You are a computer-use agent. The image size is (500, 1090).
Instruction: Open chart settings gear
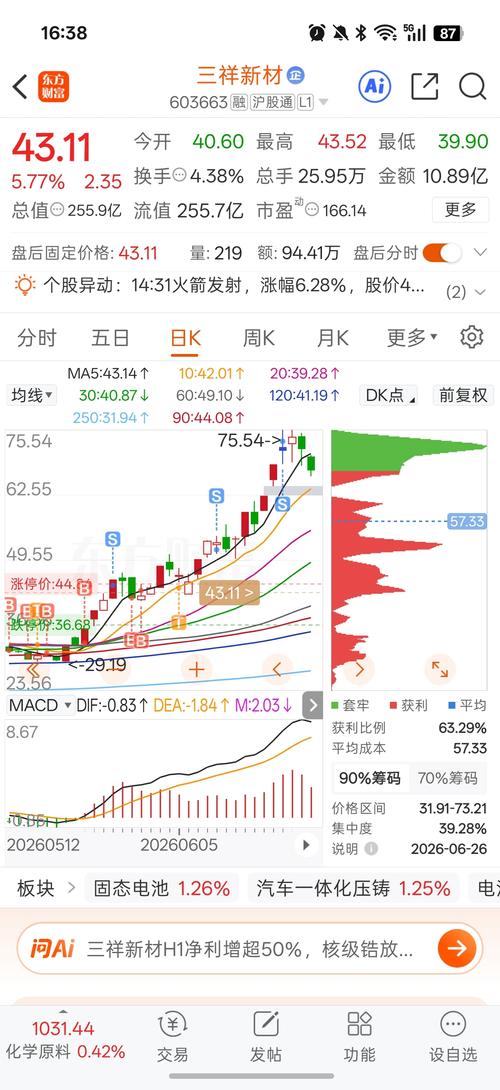pos(471,337)
